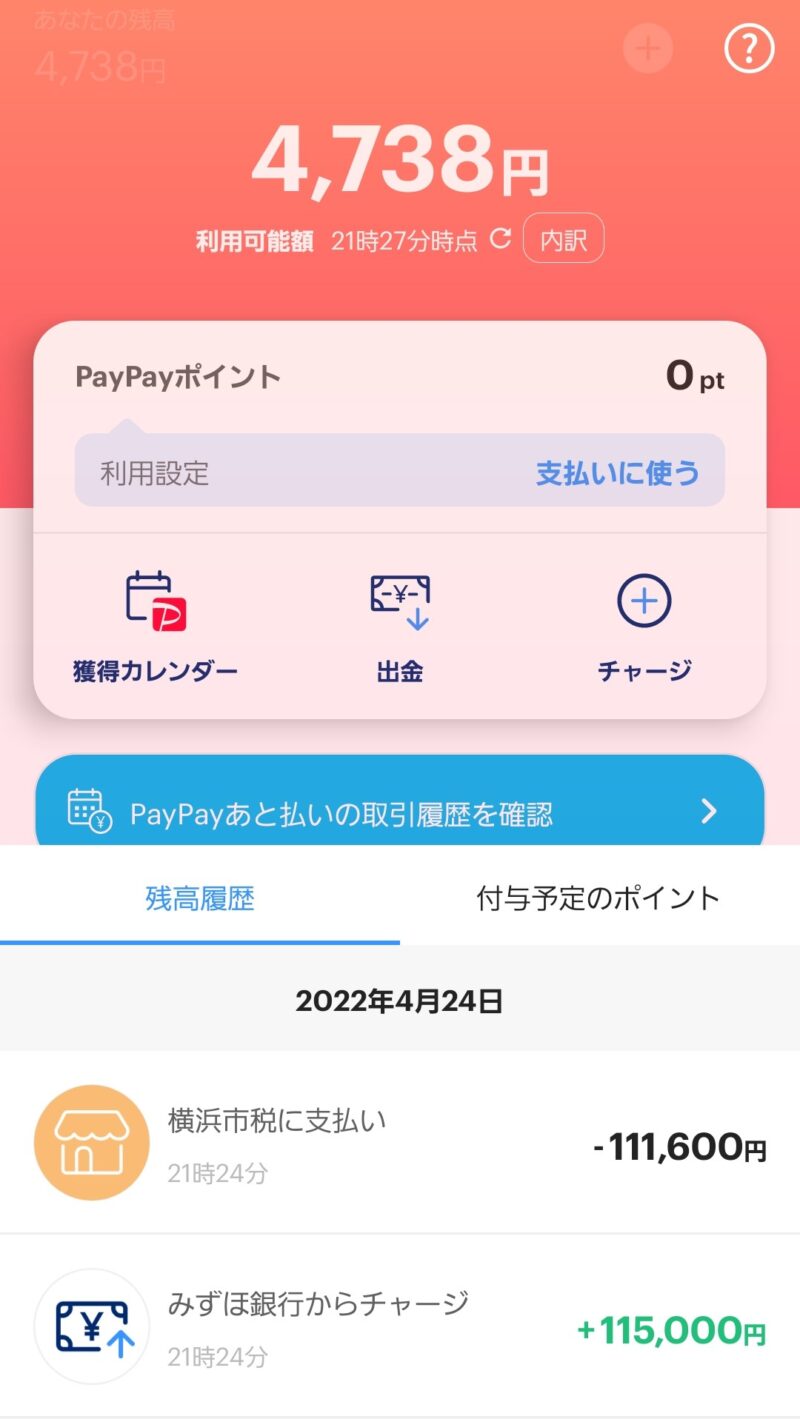Tap 支払いに使う in the point usage setting

tap(617, 472)
